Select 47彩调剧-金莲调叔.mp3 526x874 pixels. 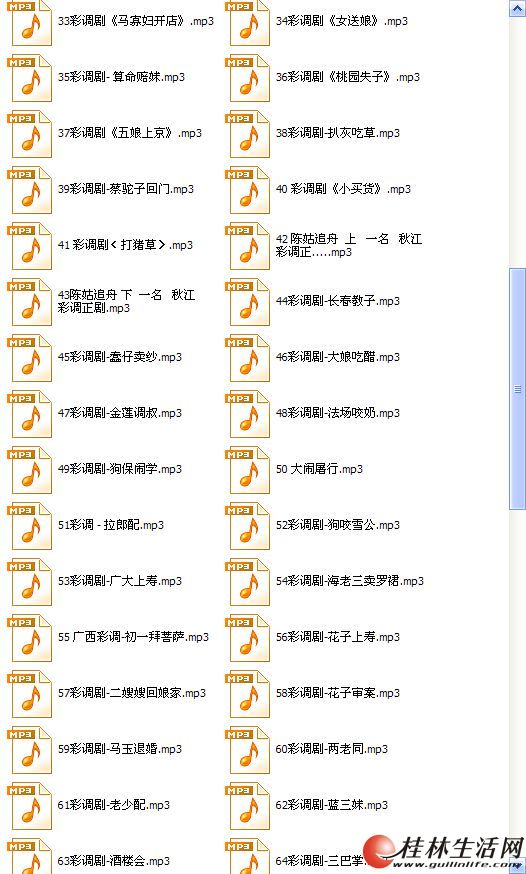pyautogui.click(x=120, y=413)
